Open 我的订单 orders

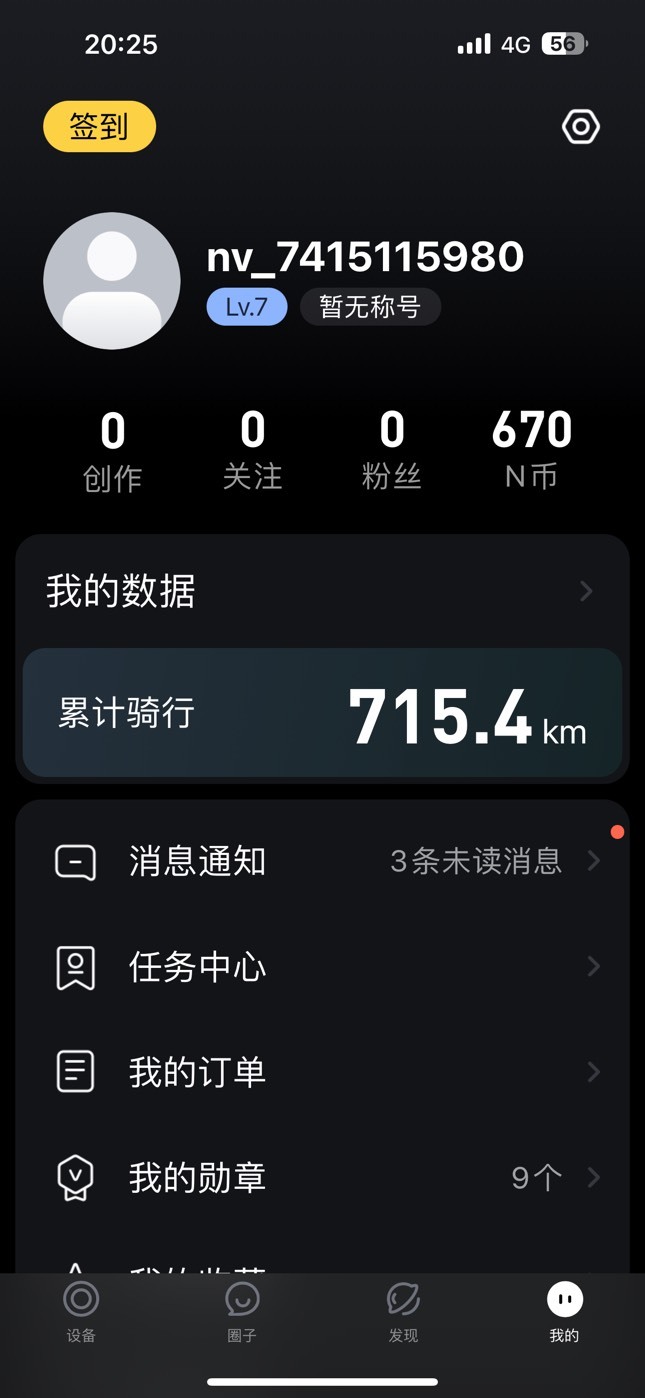click(322, 1072)
